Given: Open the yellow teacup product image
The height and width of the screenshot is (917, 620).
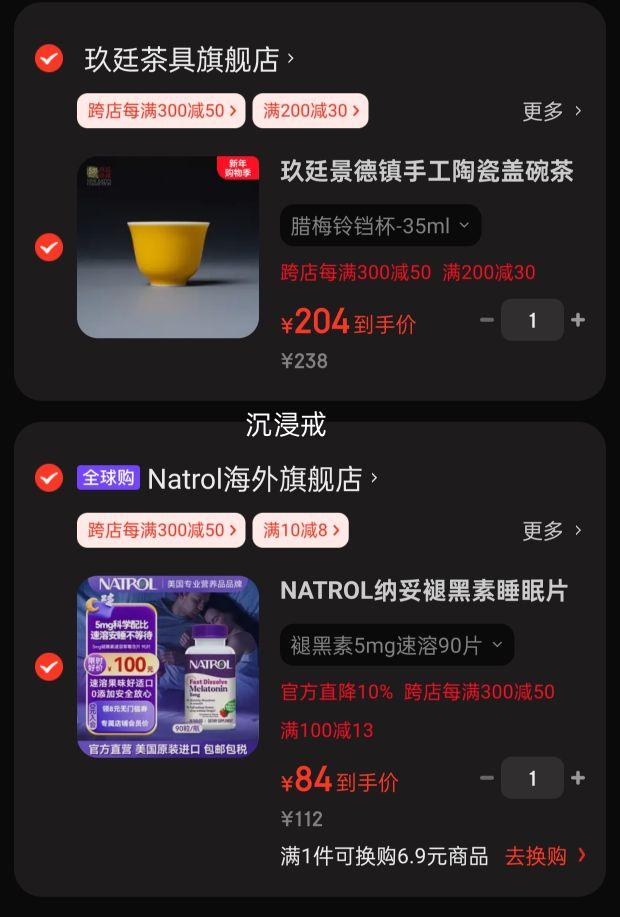Looking at the screenshot, I should pos(168,247).
